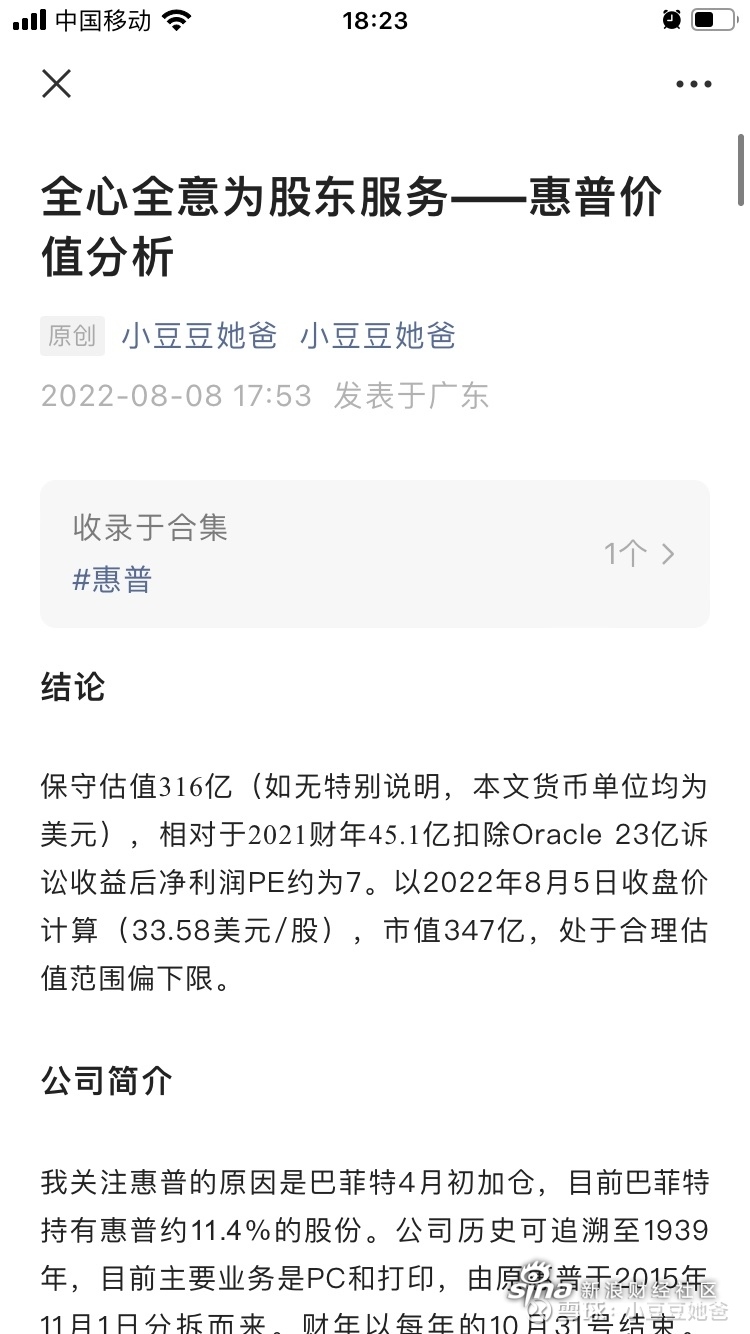
Task: Open the #惠普 collection card
Action: pos(374,554)
